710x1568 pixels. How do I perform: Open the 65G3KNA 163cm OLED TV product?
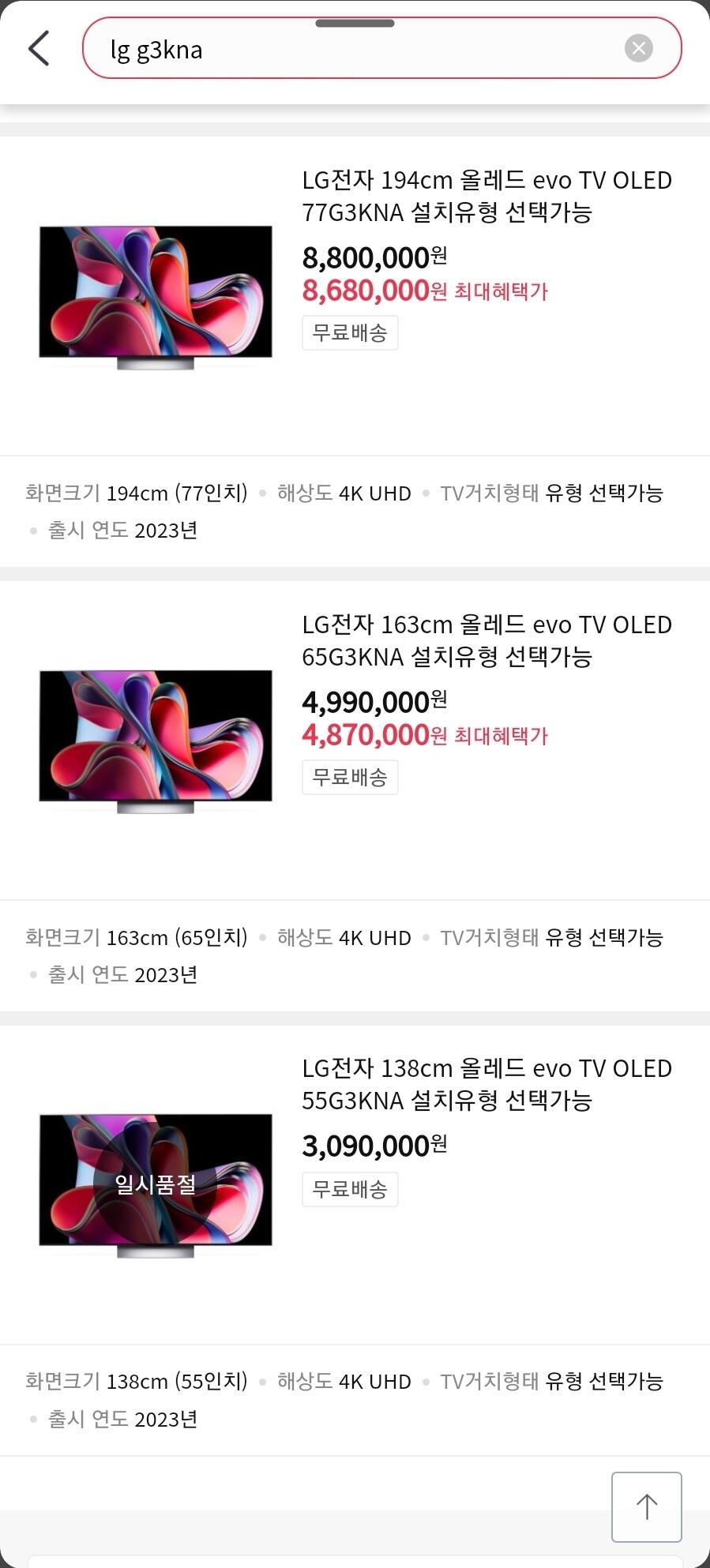coord(486,640)
